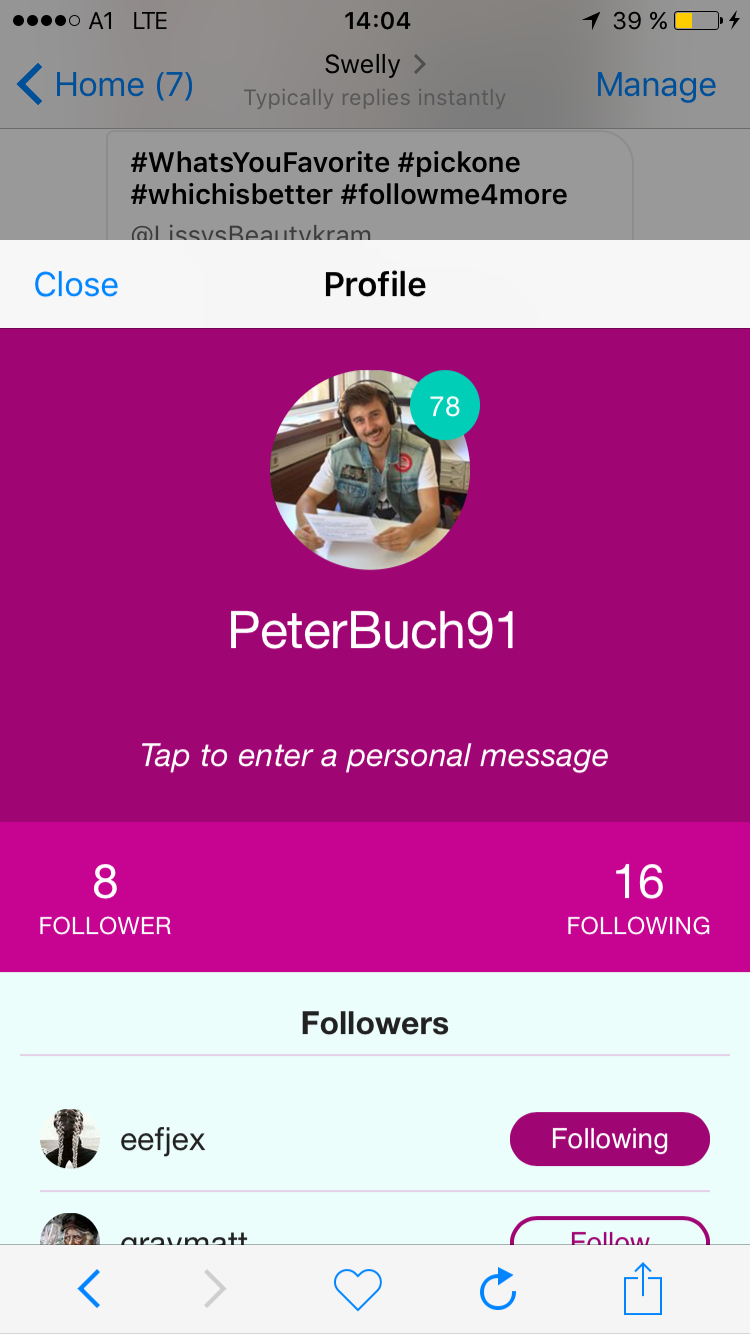This screenshot has width=750, height=1334.
Task: Go back to Home chats
Action: coord(105,85)
